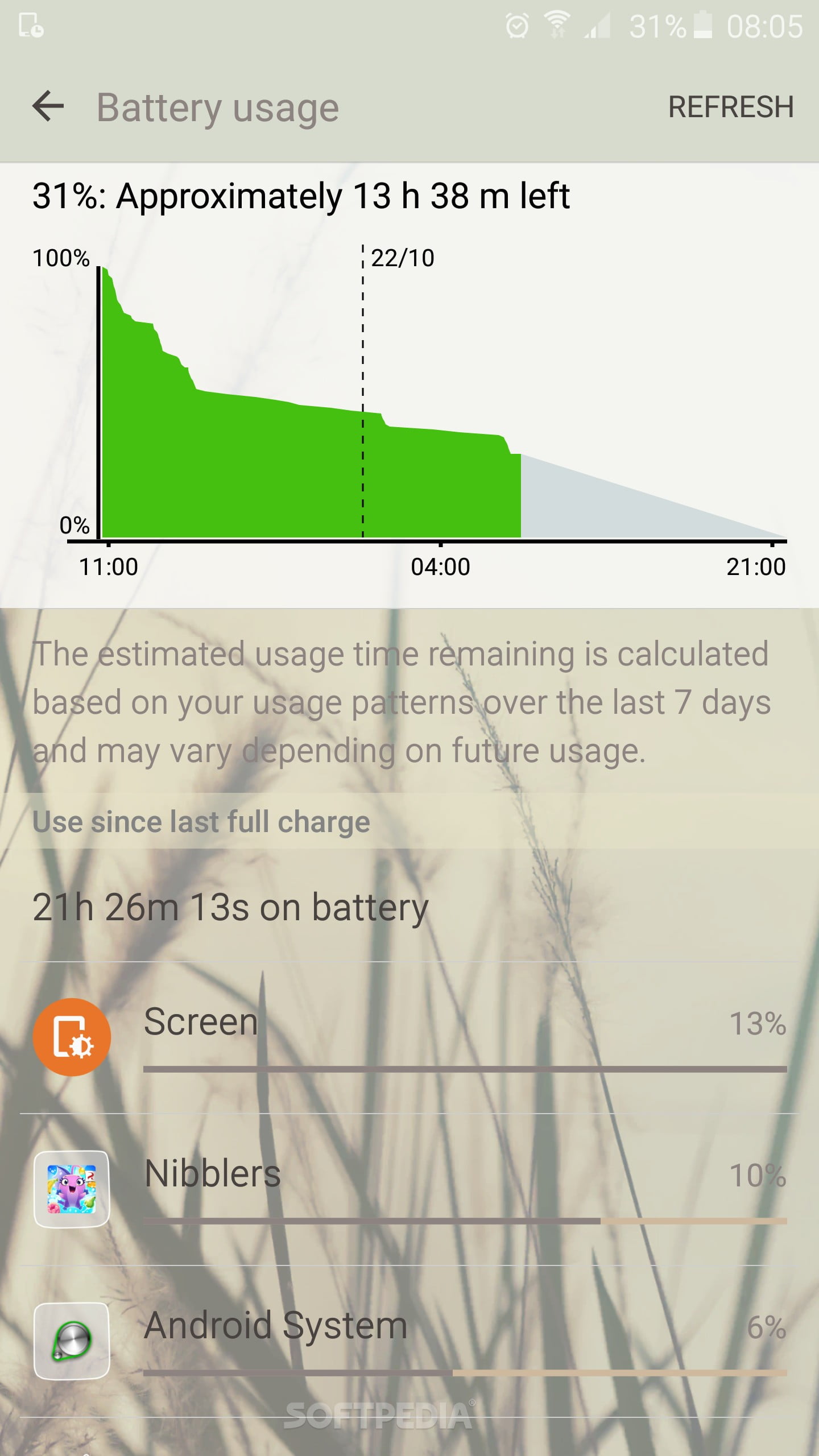Tap the REFRESH button
This screenshot has height=1456, width=819.
coord(731,106)
